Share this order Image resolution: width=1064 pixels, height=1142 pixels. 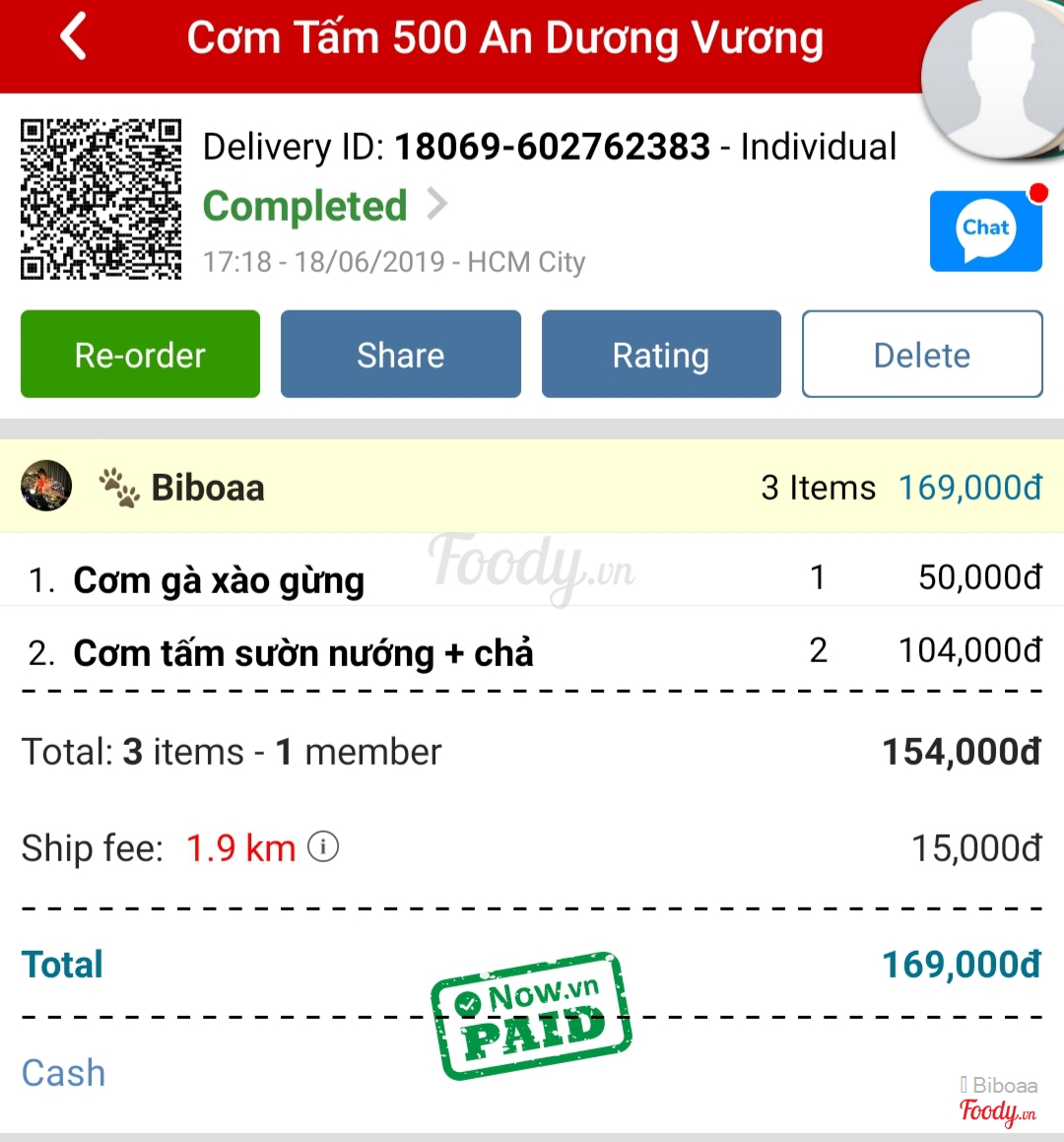click(400, 355)
